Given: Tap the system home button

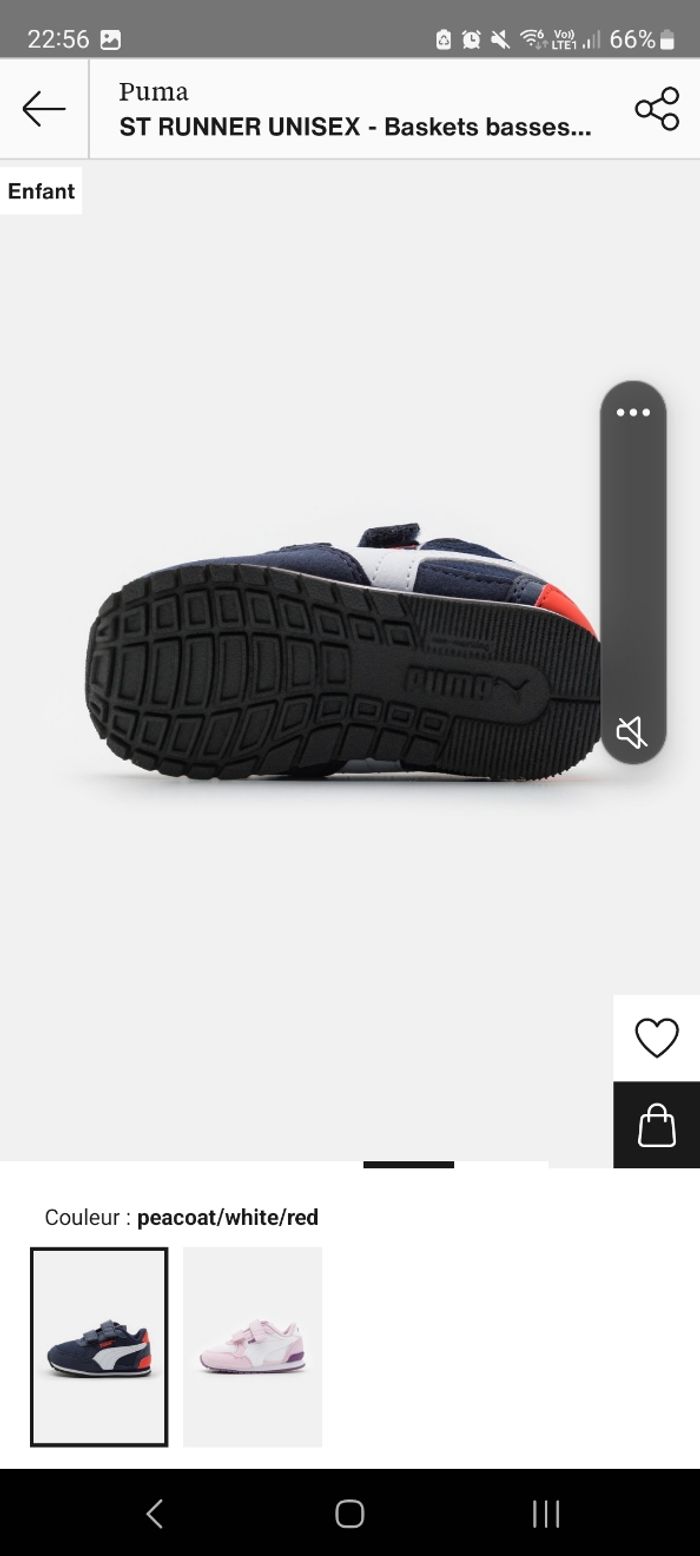Looking at the screenshot, I should [349, 1513].
